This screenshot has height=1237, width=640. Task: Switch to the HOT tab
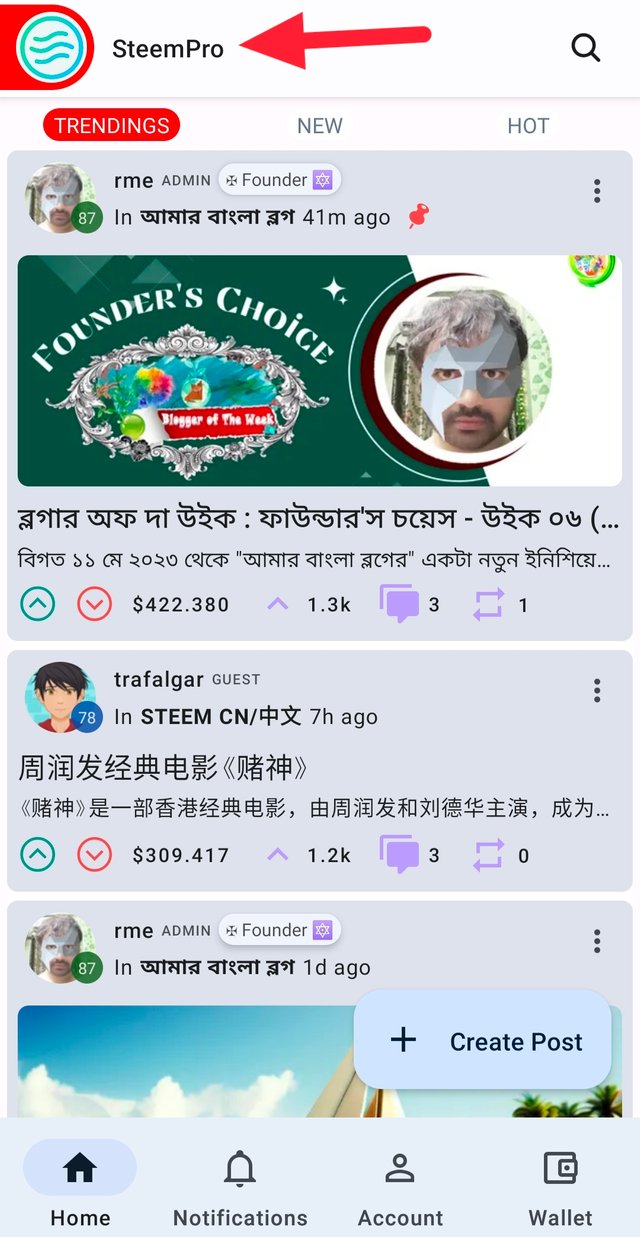point(528,126)
